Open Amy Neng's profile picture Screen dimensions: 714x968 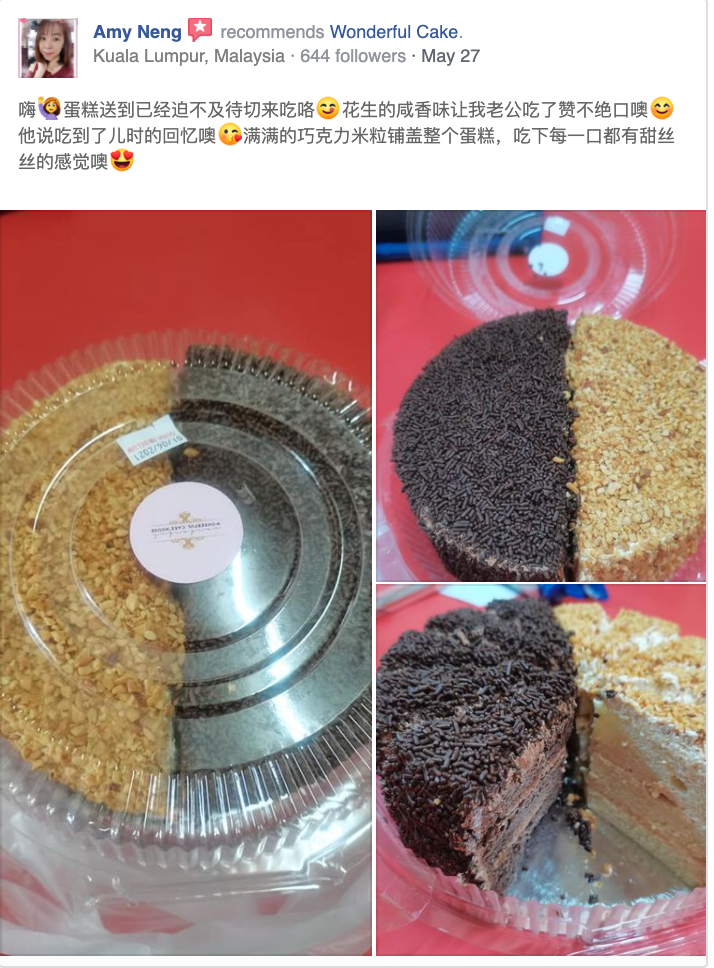click(x=47, y=47)
